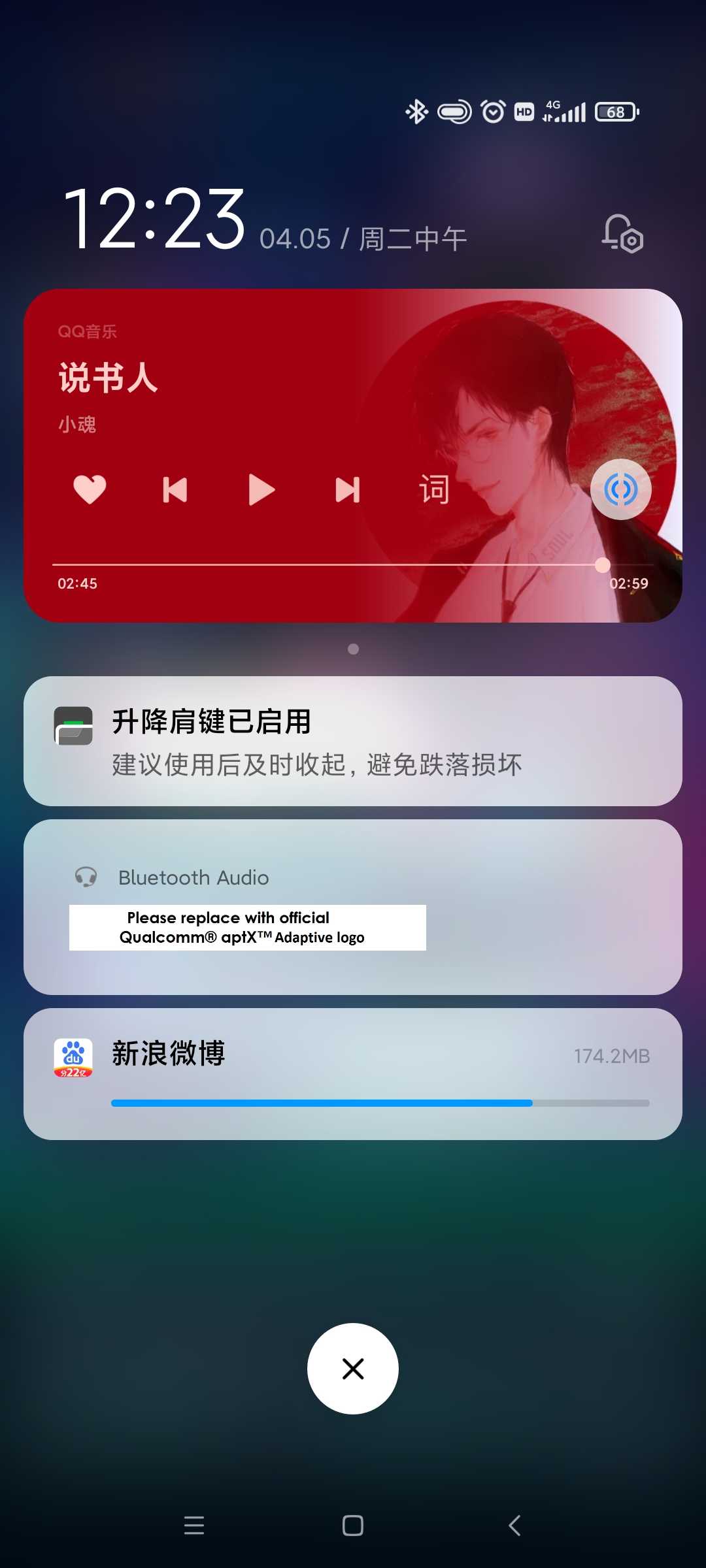Open the QQ音乐 media card
The height and width of the screenshot is (1568, 706).
coord(353,455)
